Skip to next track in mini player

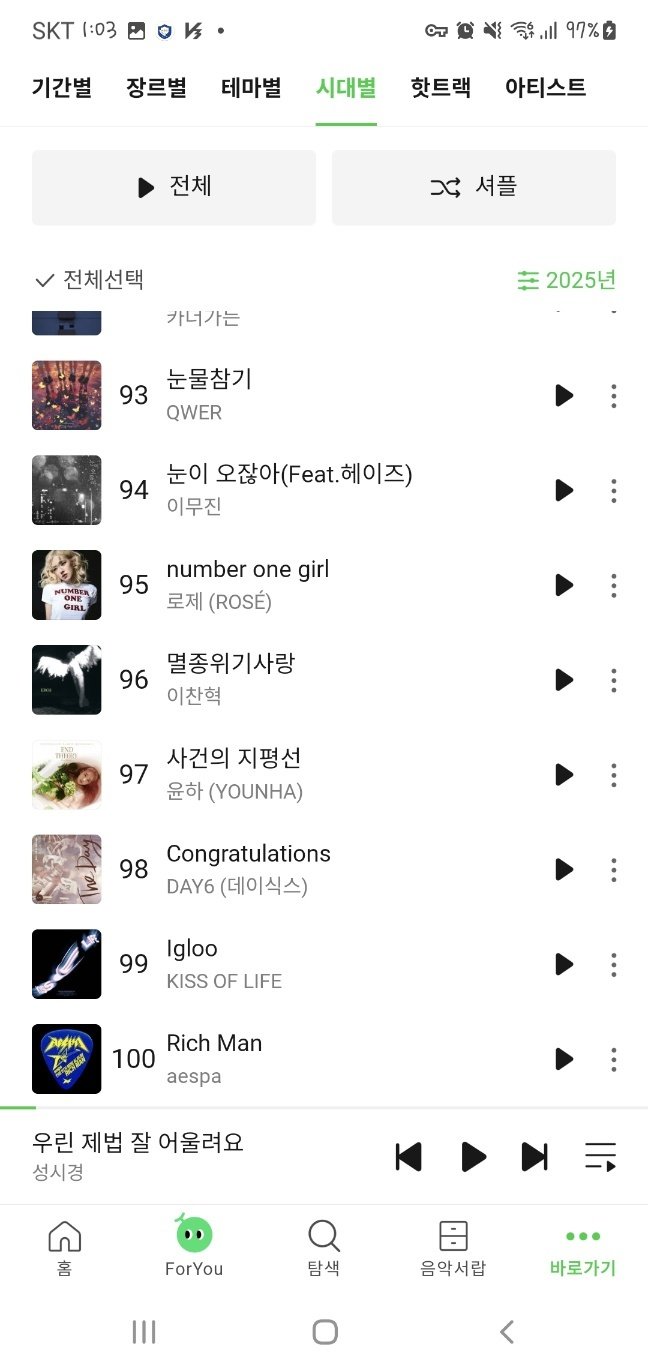[535, 1157]
